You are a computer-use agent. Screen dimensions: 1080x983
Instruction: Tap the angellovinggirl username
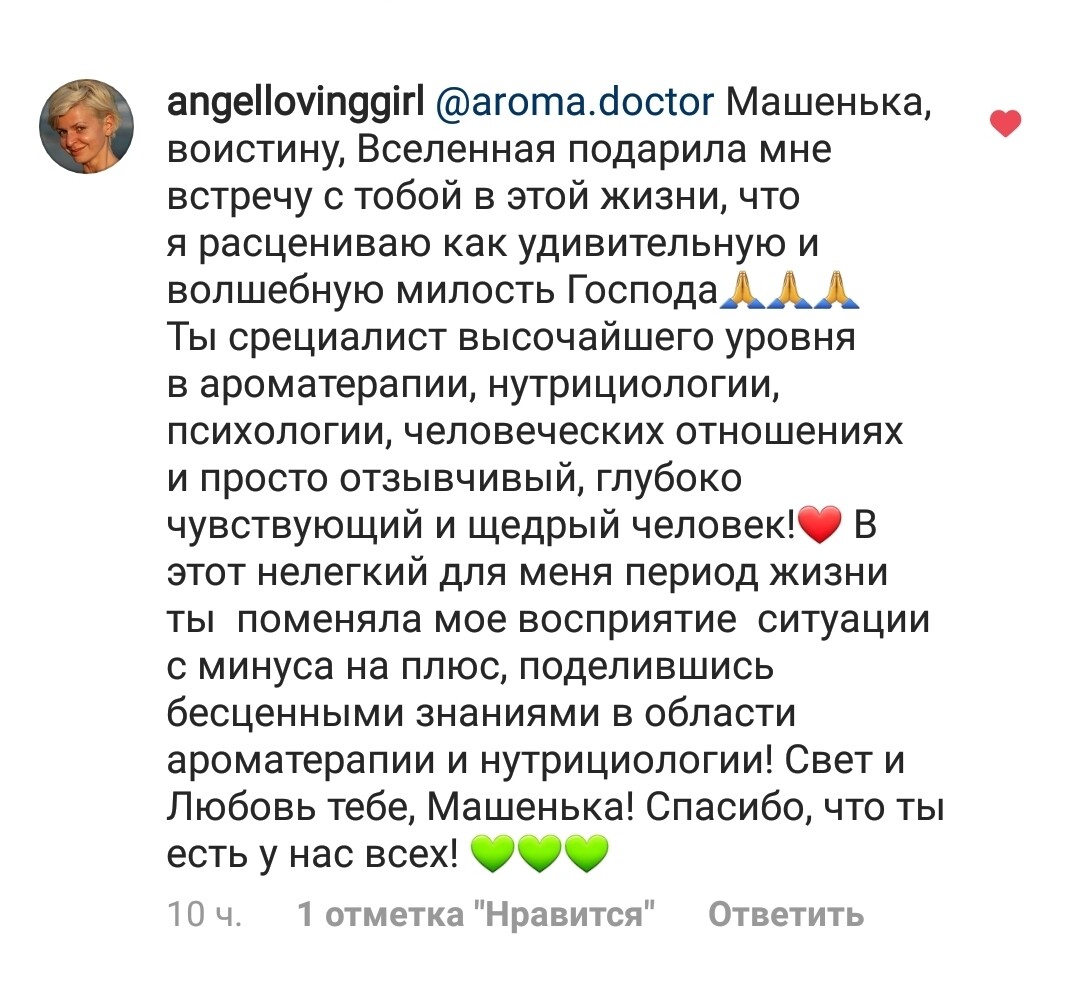coord(294,102)
